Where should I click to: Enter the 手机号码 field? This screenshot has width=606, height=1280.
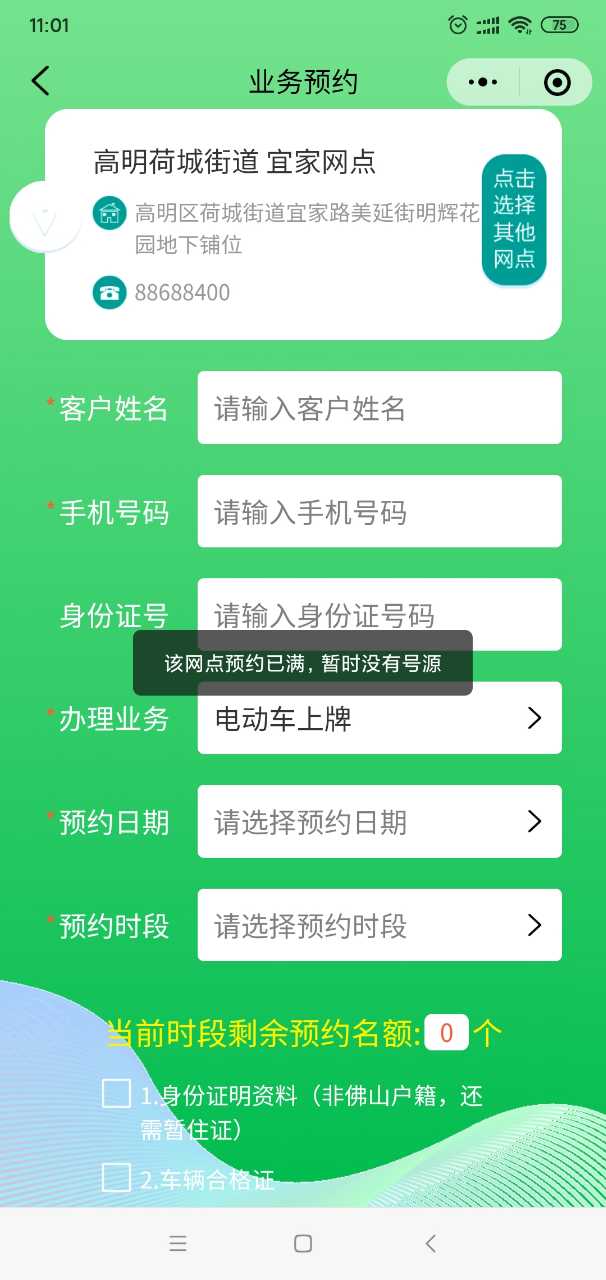click(379, 512)
